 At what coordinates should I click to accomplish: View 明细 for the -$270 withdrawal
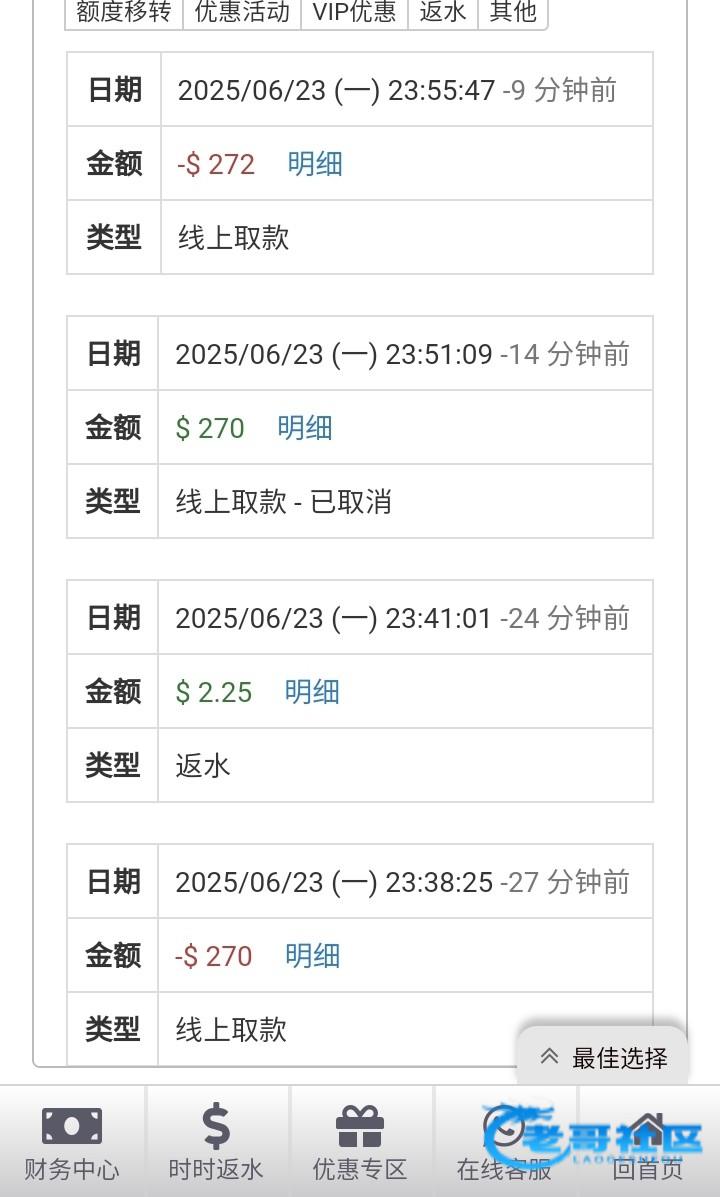point(313,956)
